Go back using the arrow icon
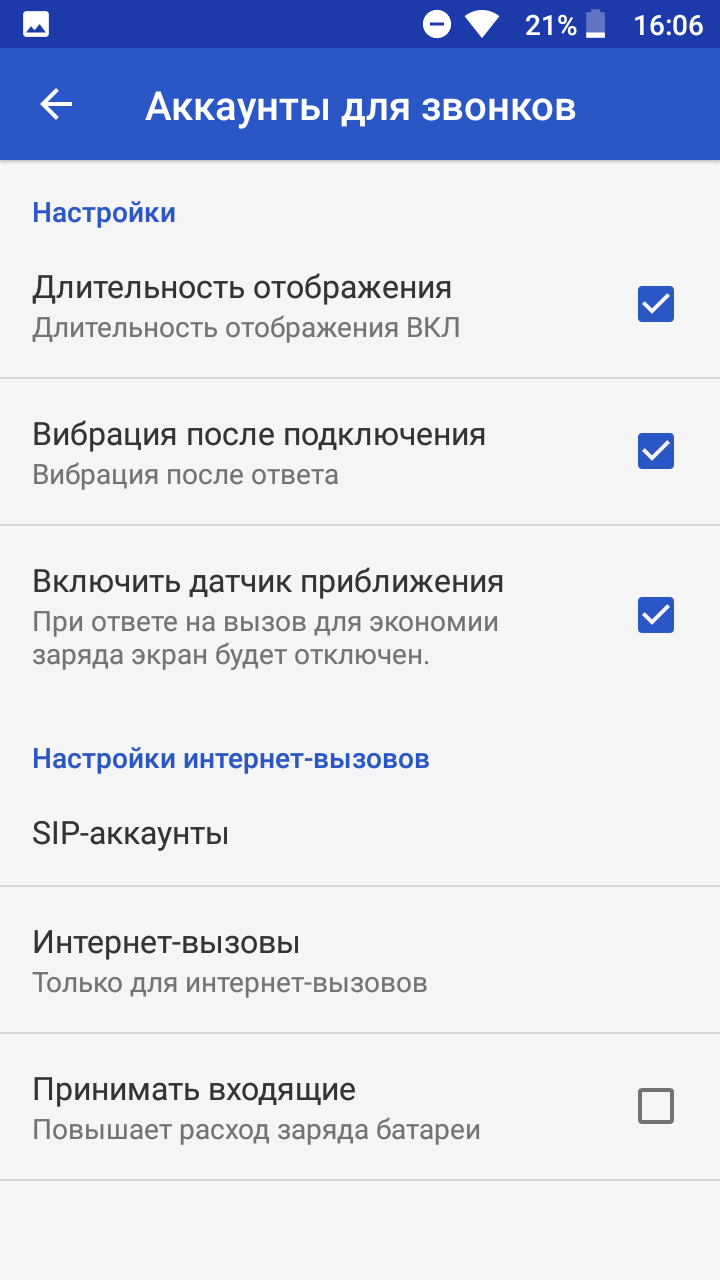Screen dimensions: 720x1280 (56, 104)
